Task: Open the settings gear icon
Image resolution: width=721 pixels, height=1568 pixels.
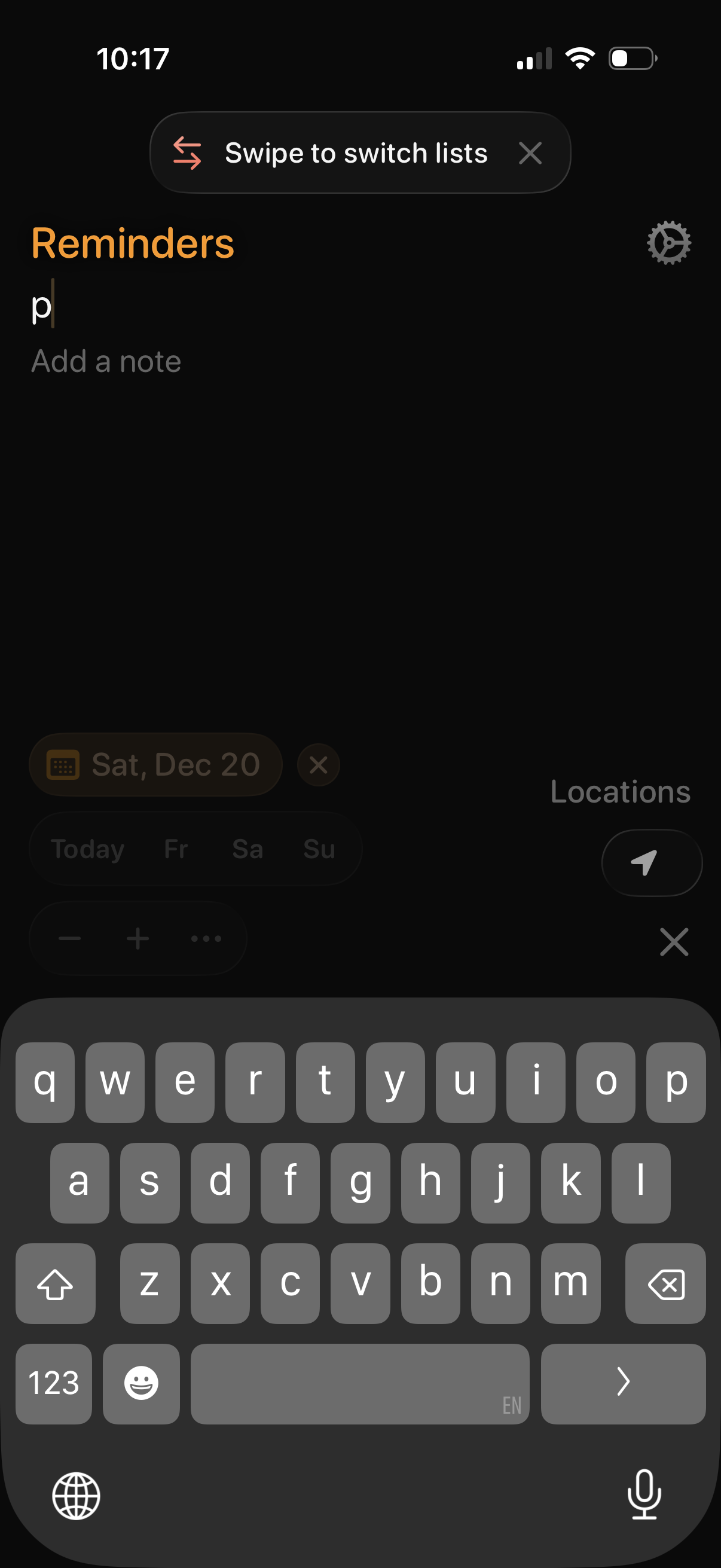Action: point(669,242)
